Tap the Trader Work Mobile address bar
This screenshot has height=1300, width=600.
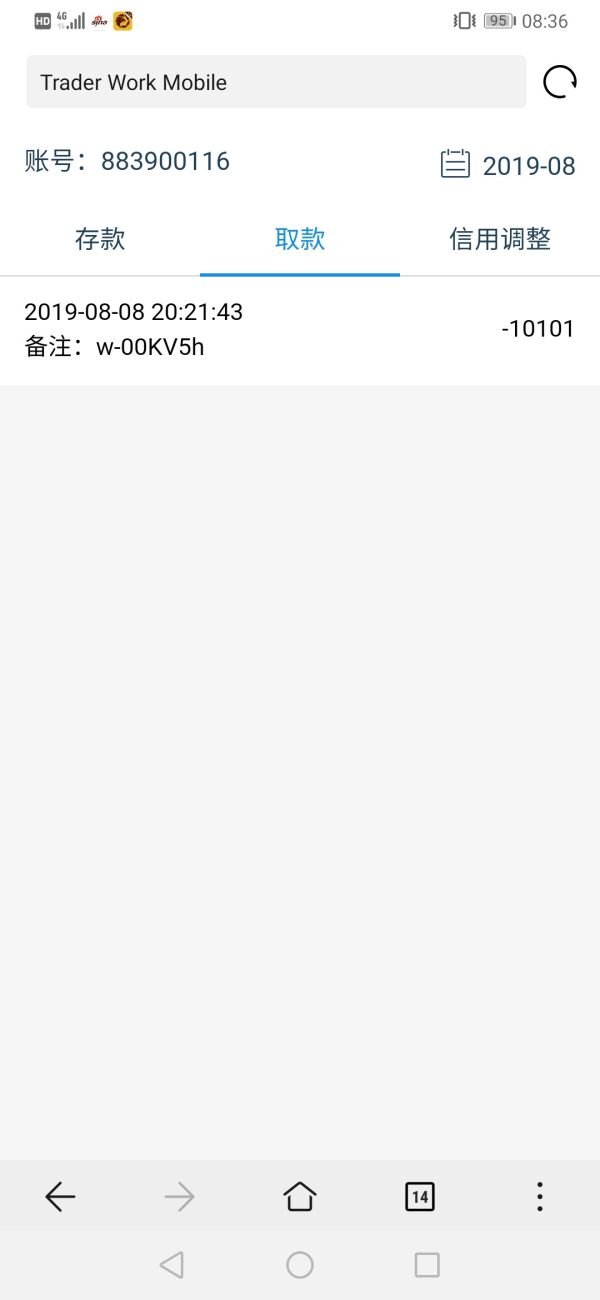tap(275, 82)
